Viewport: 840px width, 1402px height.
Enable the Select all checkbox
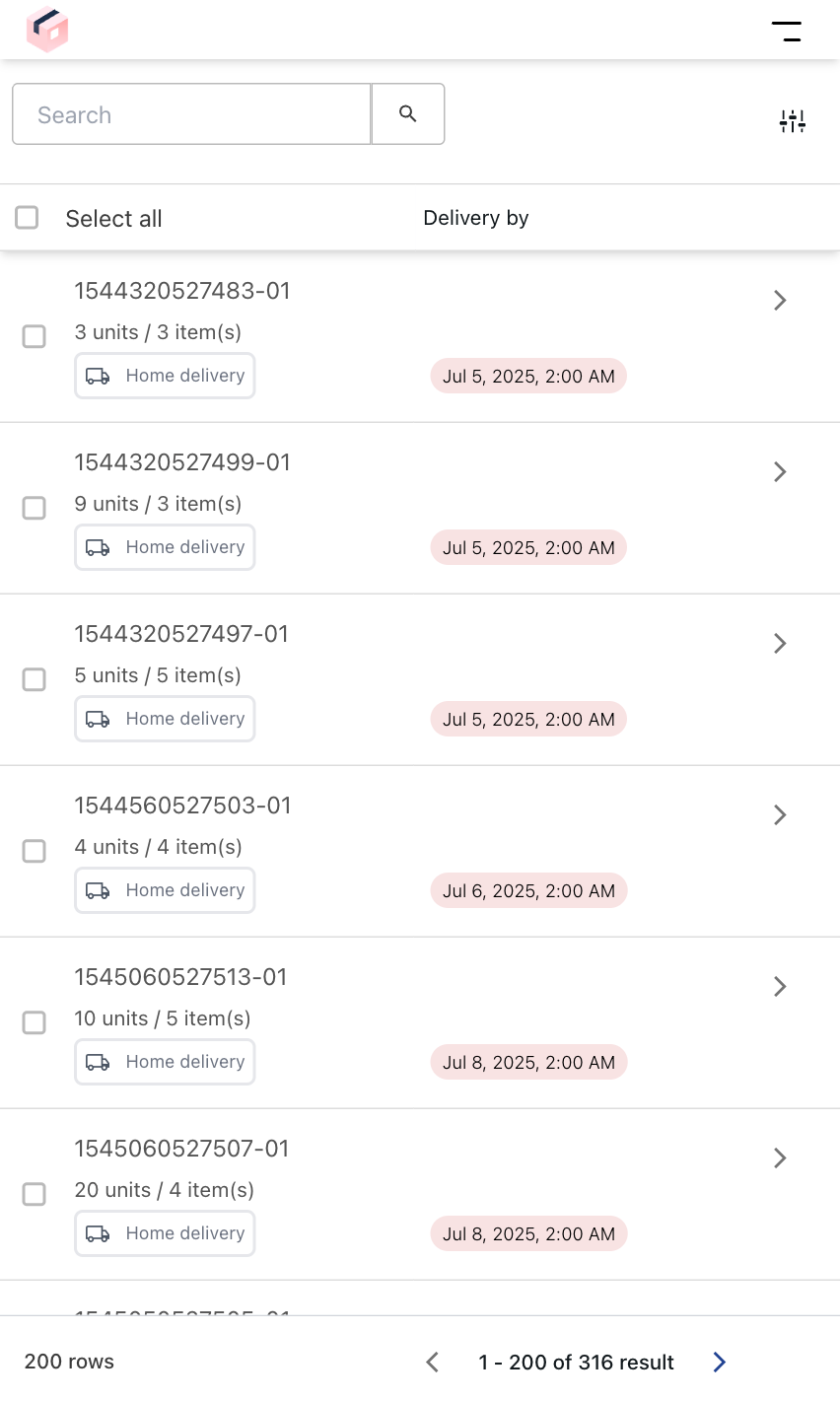click(27, 217)
